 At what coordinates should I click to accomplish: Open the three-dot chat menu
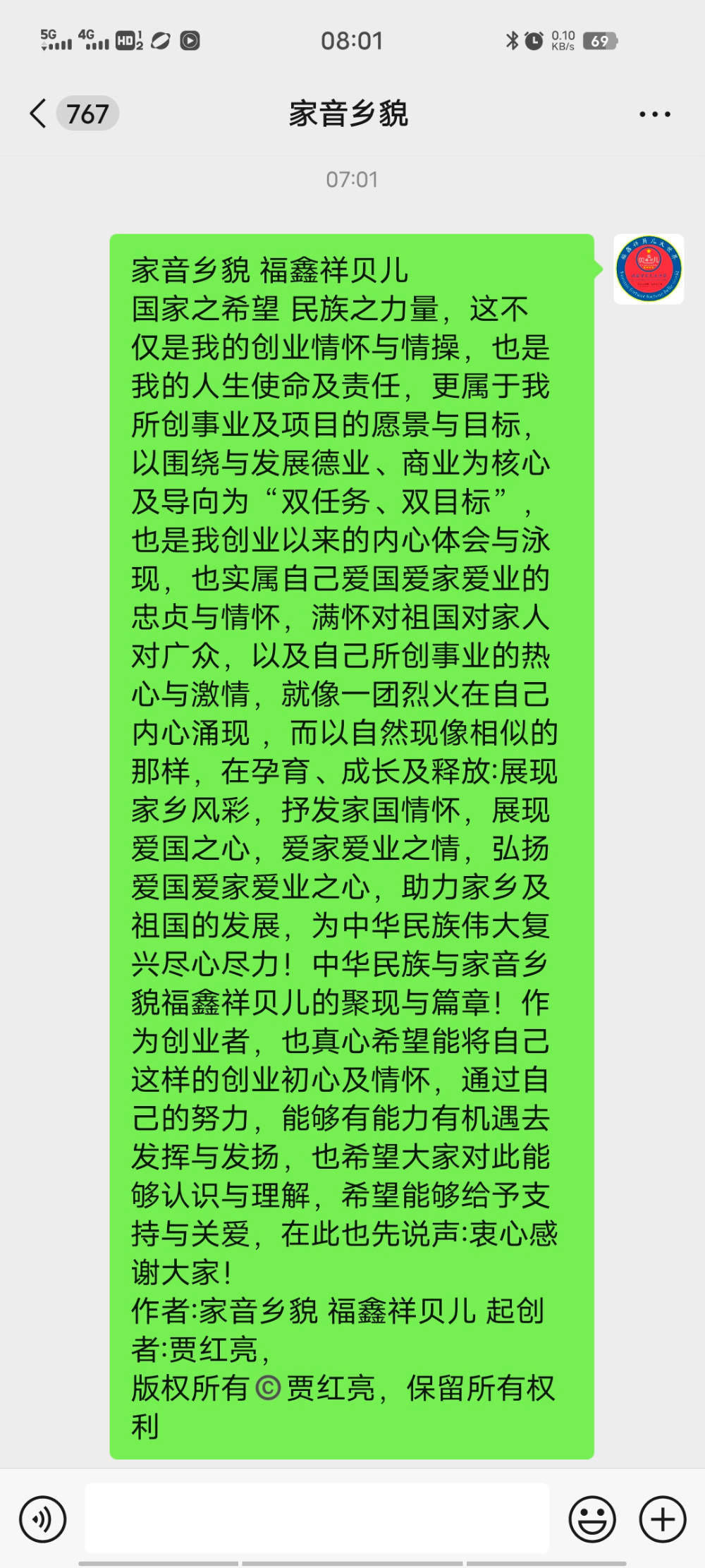click(654, 114)
